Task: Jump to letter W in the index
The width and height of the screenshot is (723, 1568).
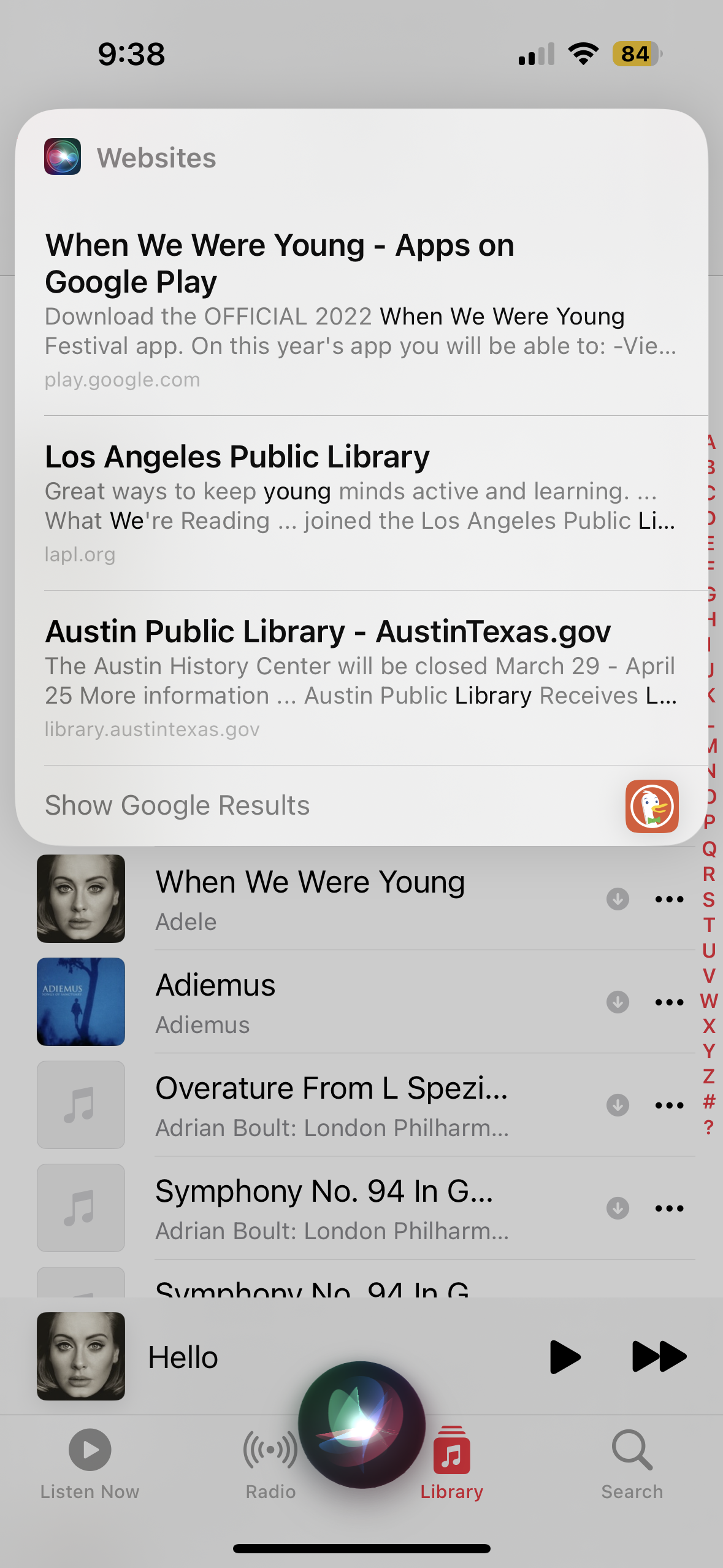Action: pyautogui.click(x=709, y=1001)
